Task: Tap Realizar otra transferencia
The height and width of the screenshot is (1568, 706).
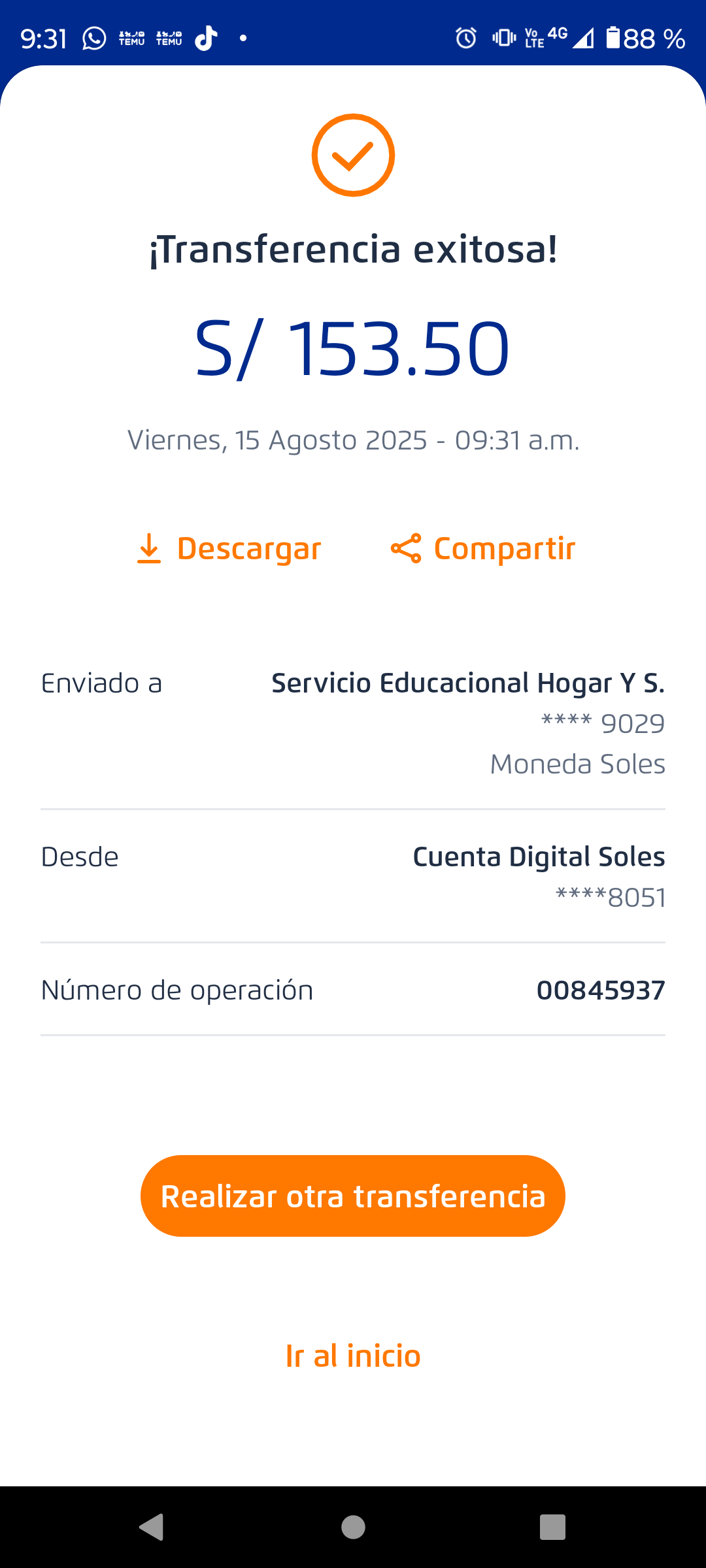Action: tap(353, 1196)
